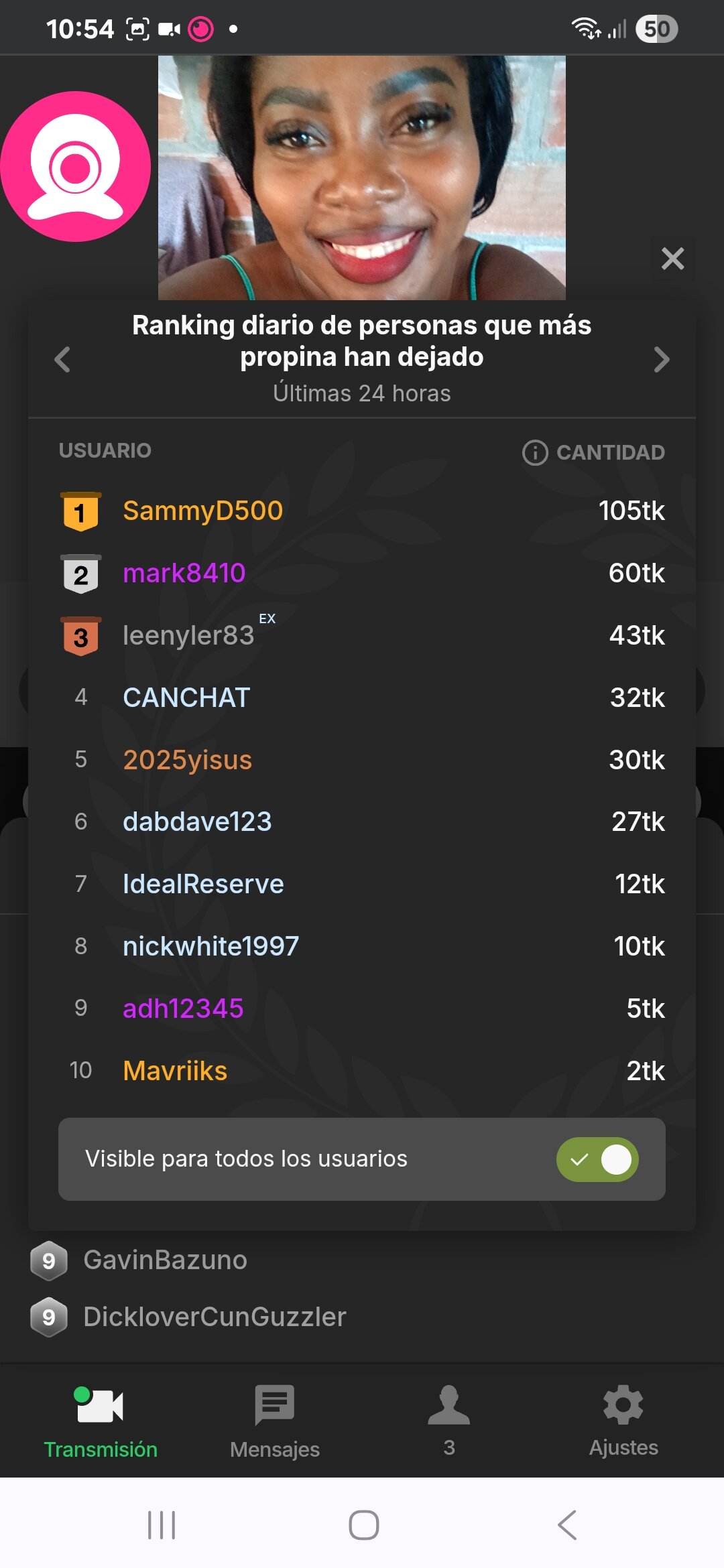Tap on IdealReserve in the list
724x1568 pixels.
[x=203, y=884]
